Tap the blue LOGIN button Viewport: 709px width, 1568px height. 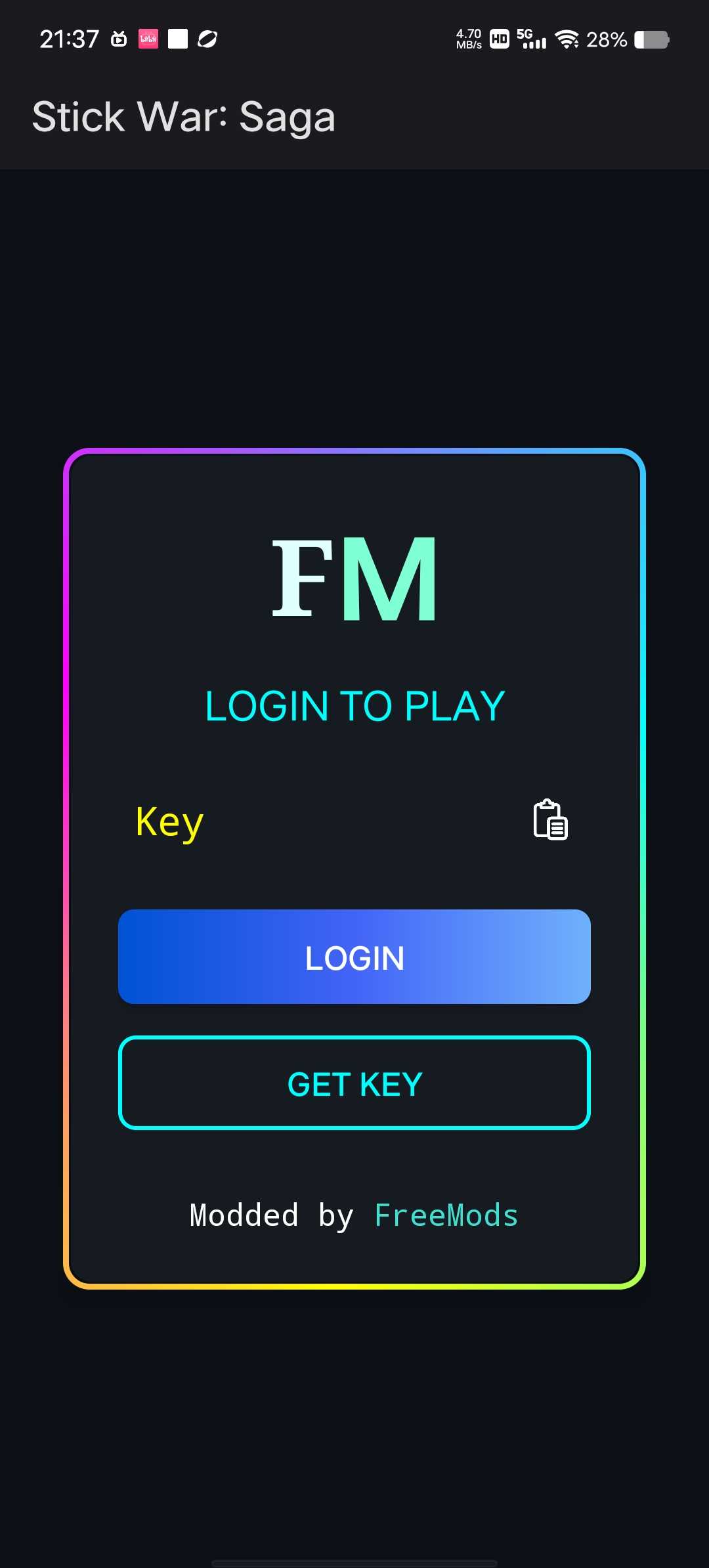[x=354, y=957]
